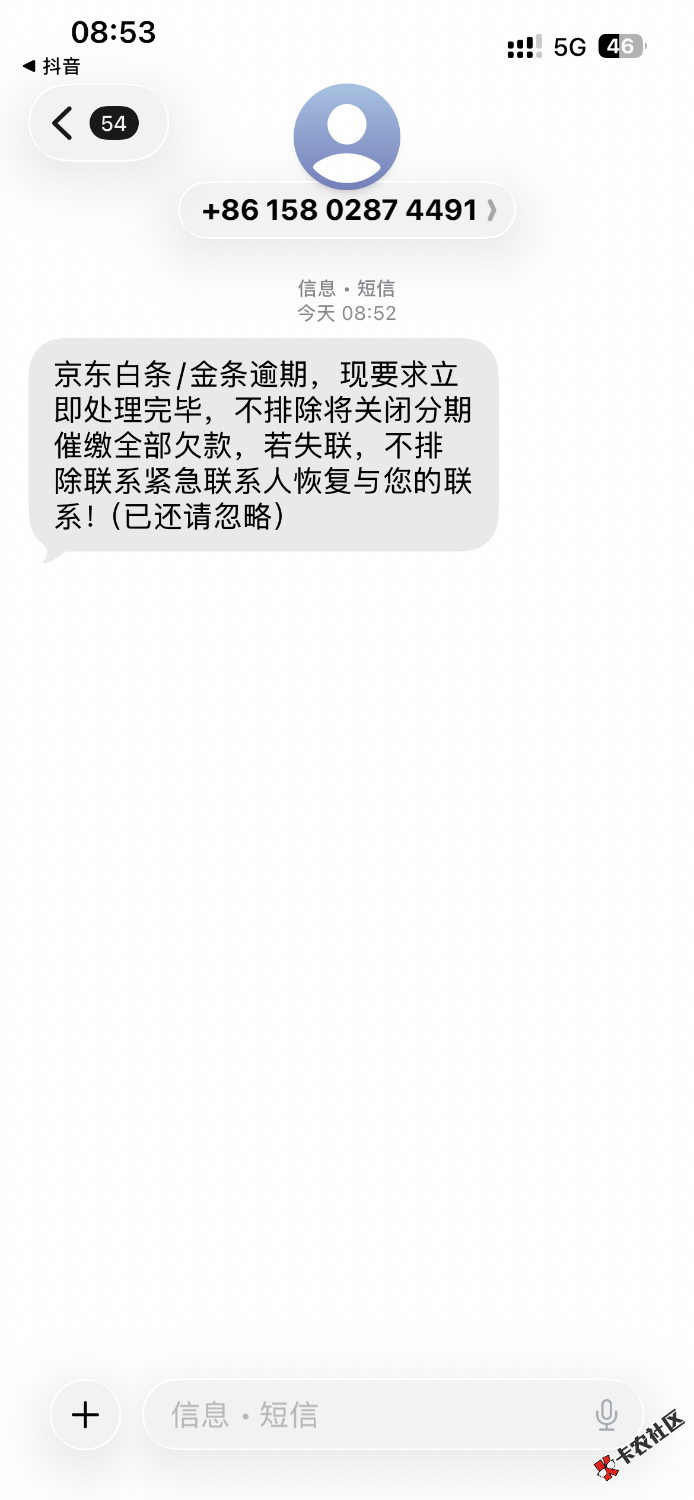Focus the 信息・短信 message input field
694x1500 pixels.
370,1414
